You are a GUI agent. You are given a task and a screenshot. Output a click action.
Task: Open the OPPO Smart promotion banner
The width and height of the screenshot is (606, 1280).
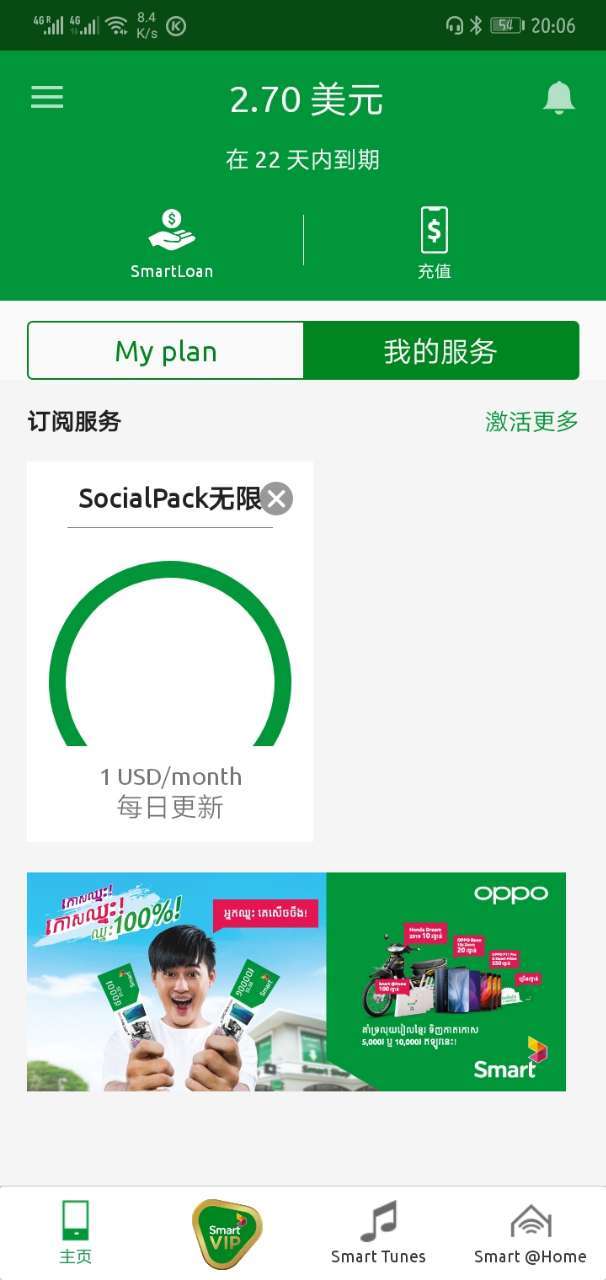point(296,981)
